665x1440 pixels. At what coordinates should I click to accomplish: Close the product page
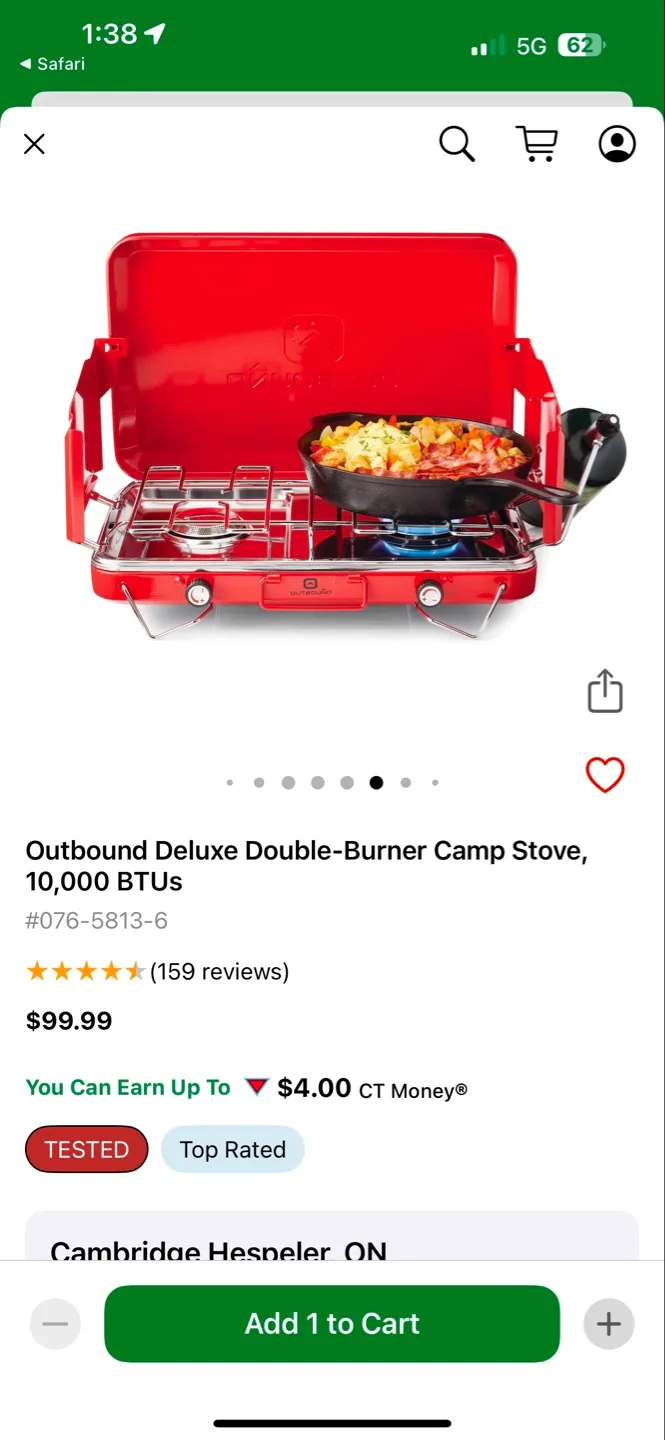[x=35, y=145]
